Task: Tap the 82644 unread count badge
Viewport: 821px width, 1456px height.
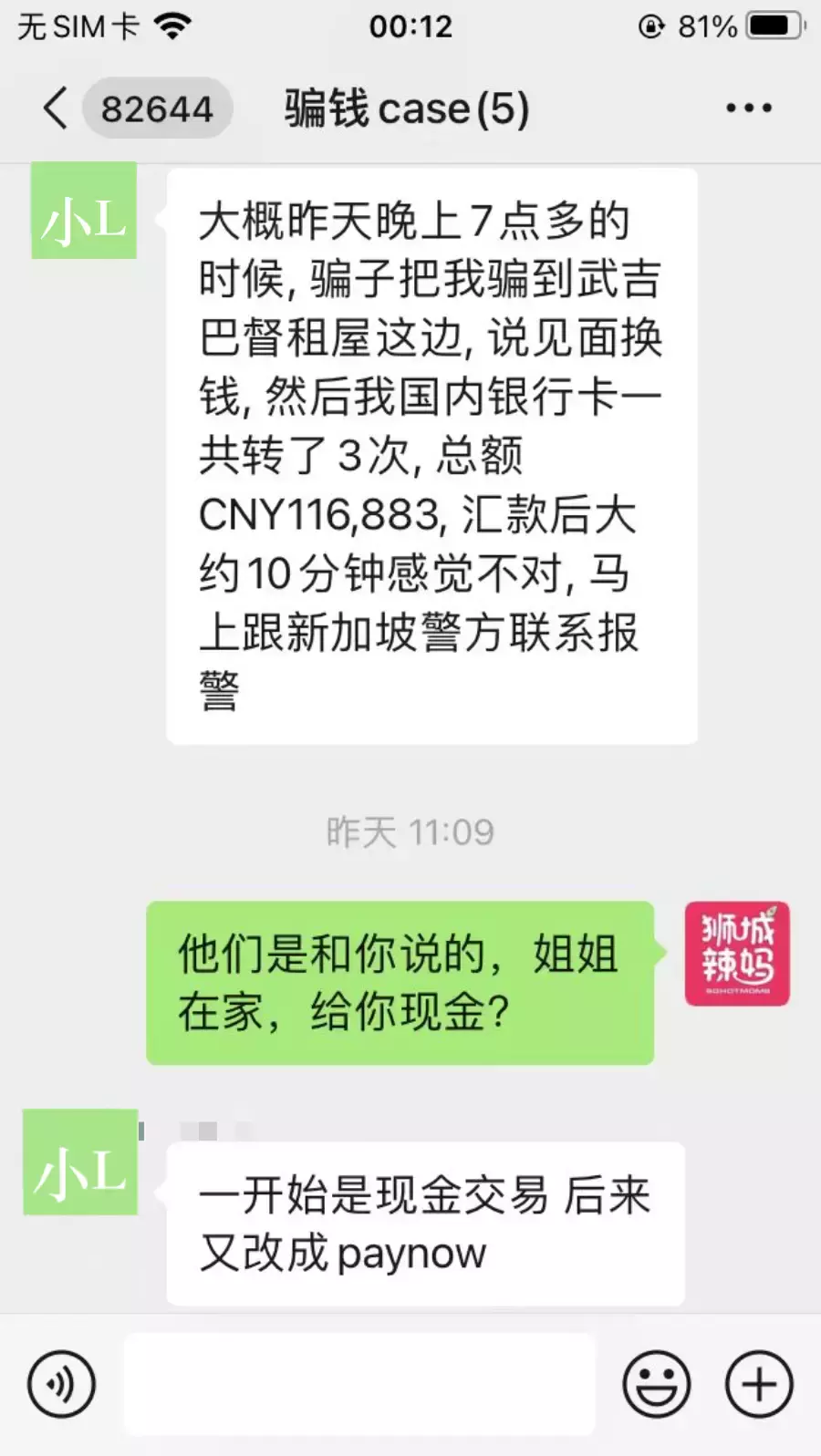Action: pos(157,108)
